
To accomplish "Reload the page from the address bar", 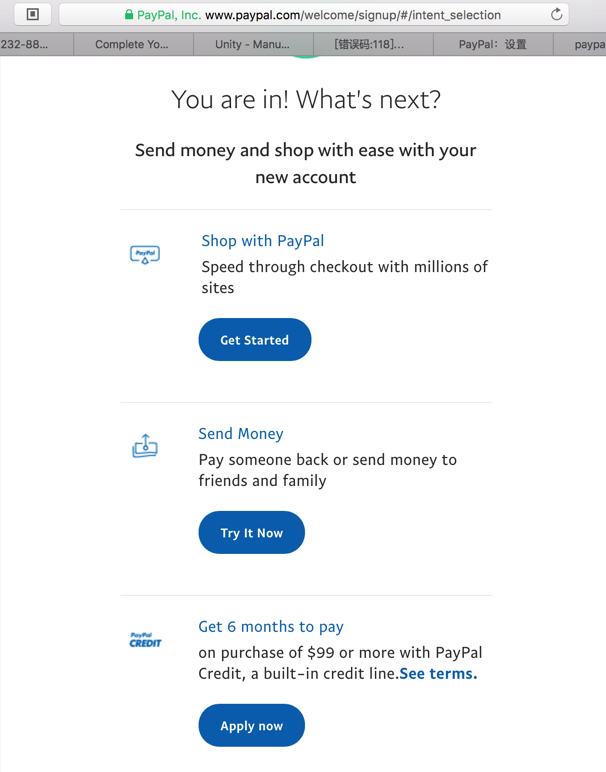I will coord(556,15).
